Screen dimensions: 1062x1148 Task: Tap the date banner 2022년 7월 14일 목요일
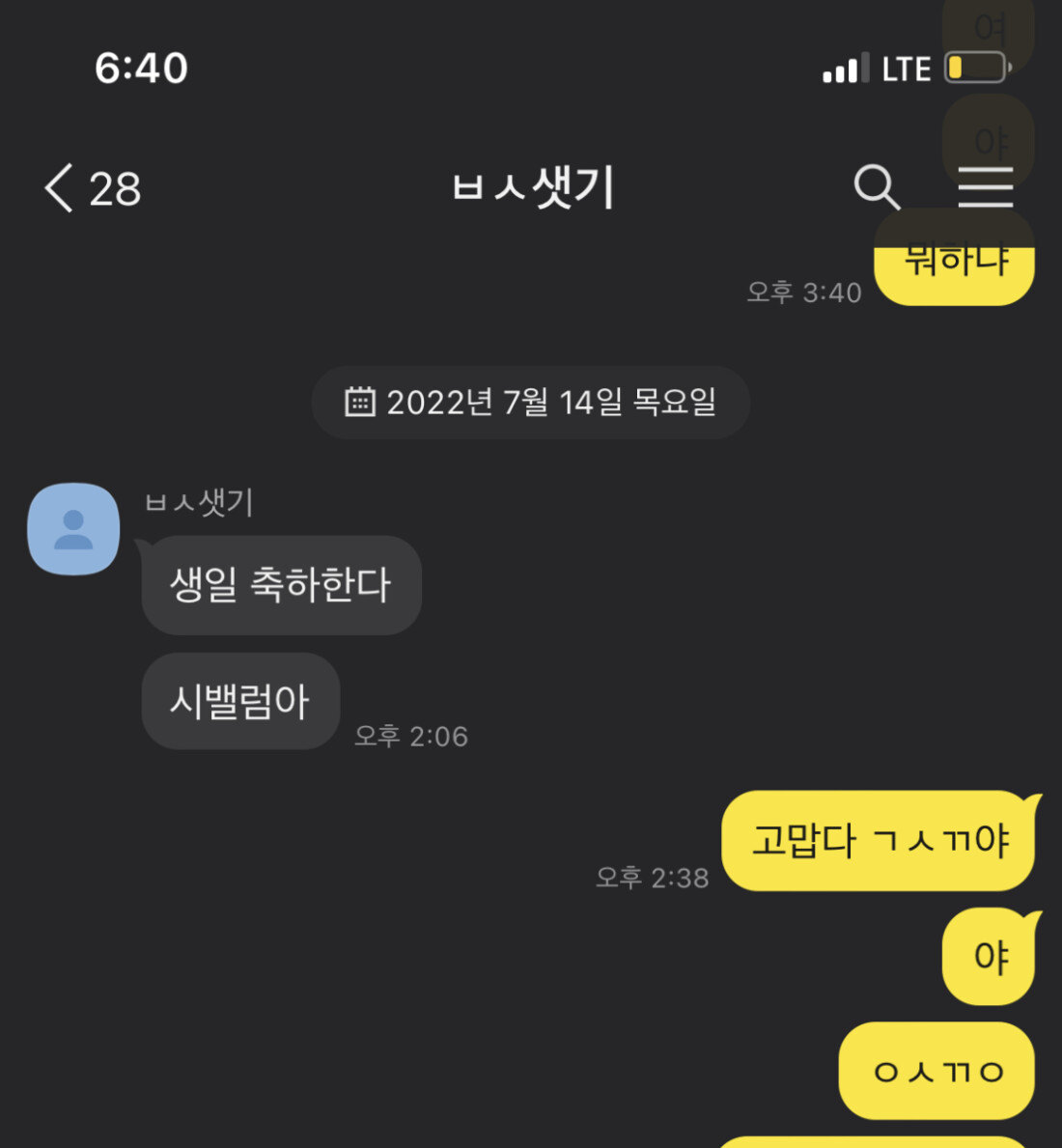click(x=531, y=403)
